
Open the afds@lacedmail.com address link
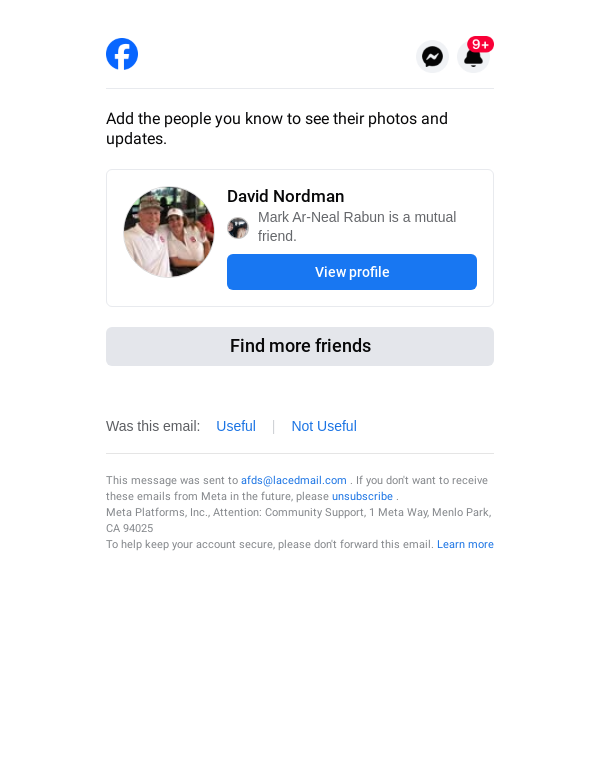(294, 480)
